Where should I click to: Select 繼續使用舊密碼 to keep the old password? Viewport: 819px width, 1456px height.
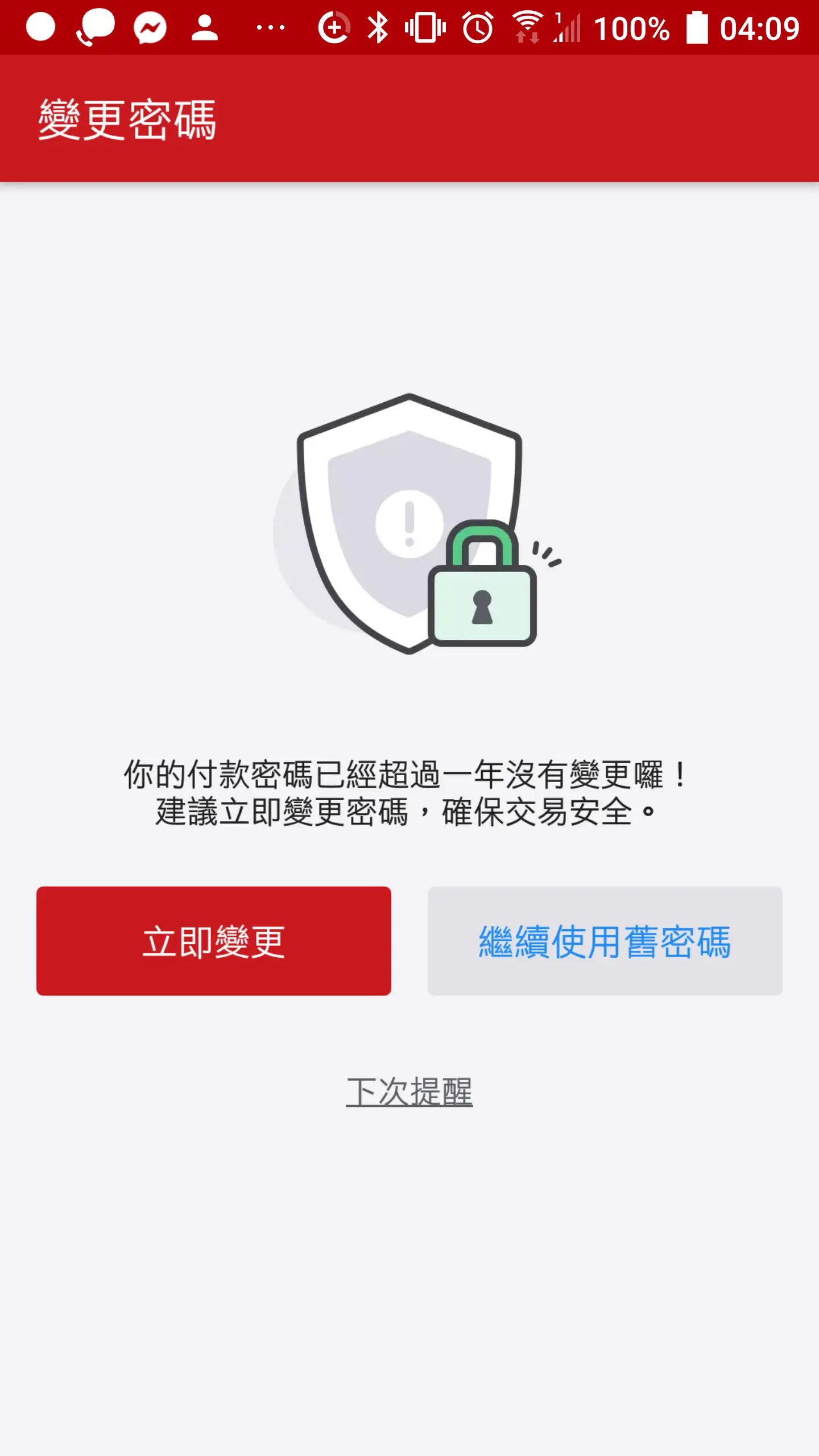(x=605, y=941)
